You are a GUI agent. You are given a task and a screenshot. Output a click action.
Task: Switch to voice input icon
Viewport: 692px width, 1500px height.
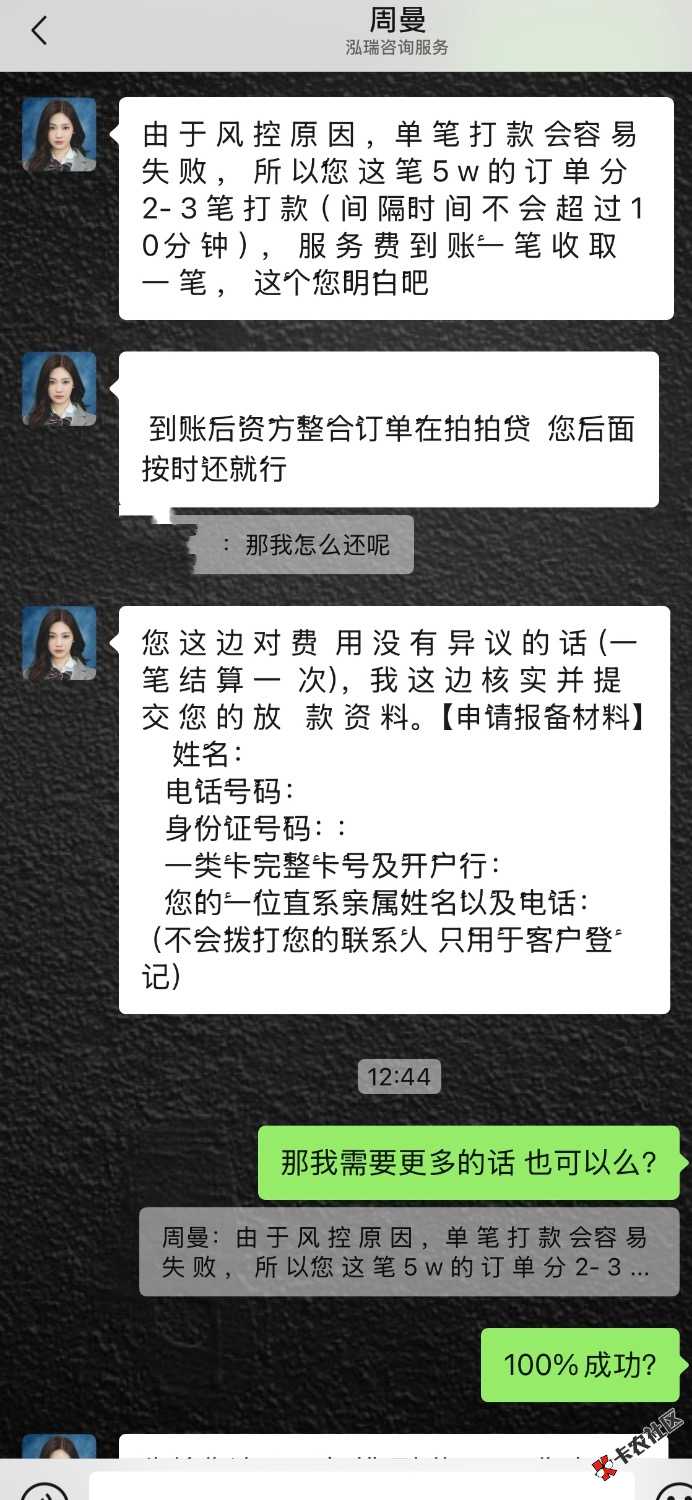[x=44, y=1491]
